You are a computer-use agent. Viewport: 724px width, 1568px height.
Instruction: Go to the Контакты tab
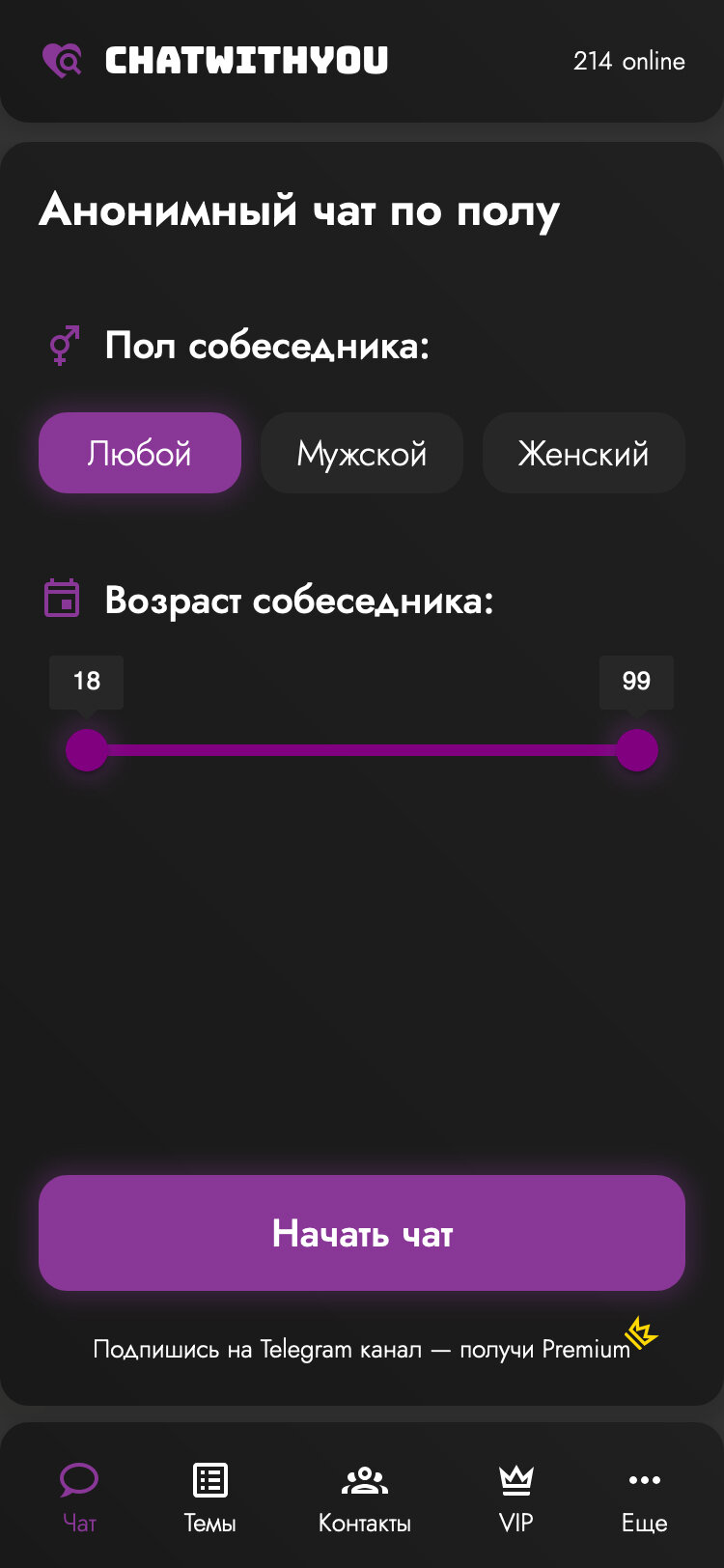point(364,1498)
